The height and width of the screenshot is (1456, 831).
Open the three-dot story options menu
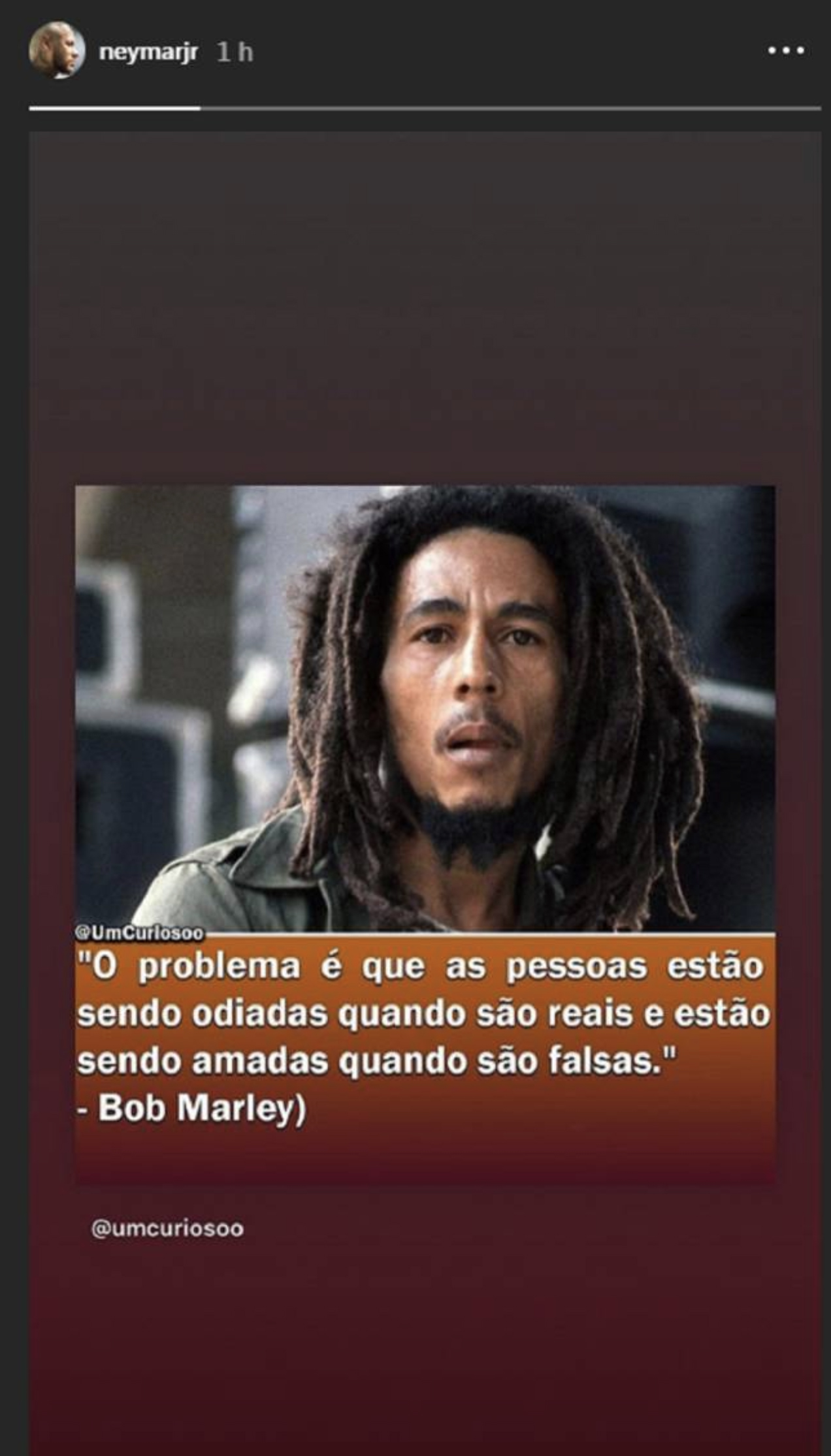tap(786, 51)
